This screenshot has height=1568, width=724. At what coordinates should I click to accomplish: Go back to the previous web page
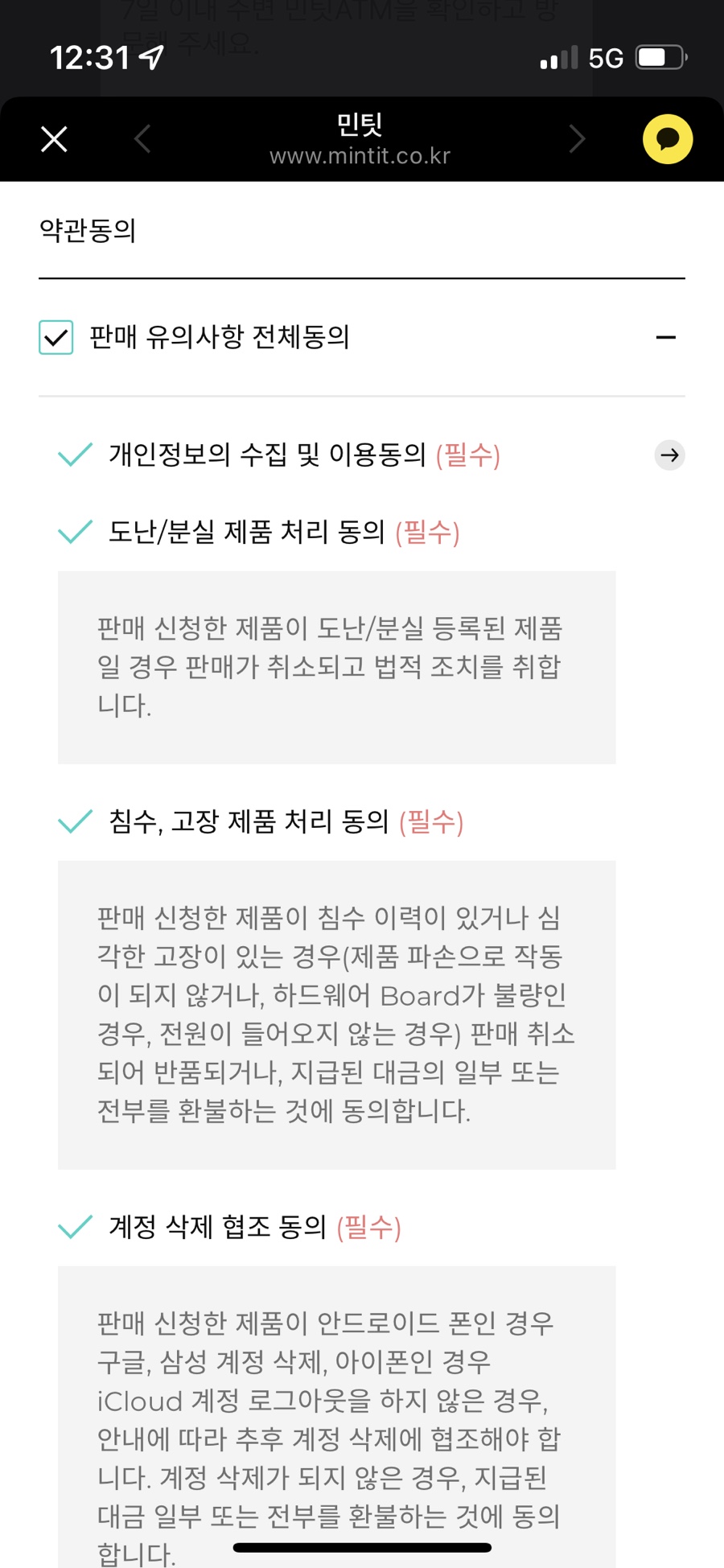click(x=142, y=139)
